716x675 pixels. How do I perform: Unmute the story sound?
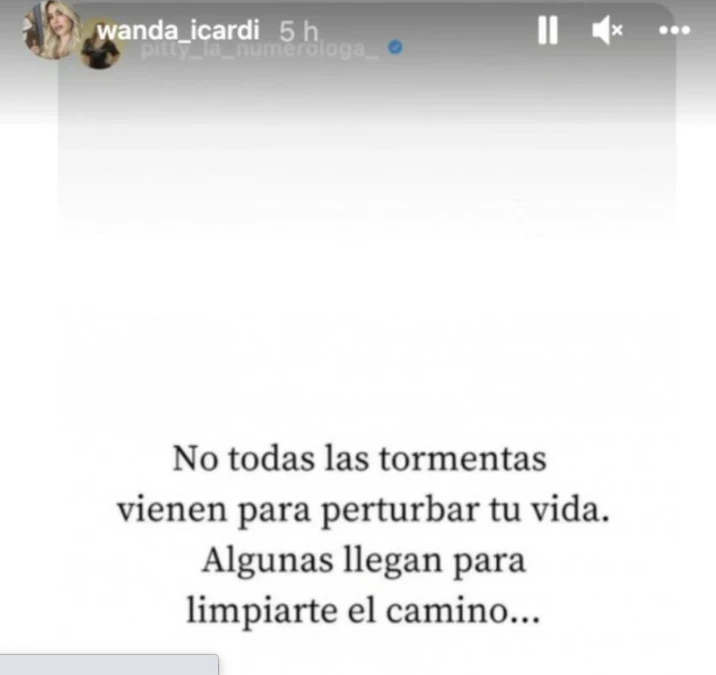pyautogui.click(x=607, y=31)
